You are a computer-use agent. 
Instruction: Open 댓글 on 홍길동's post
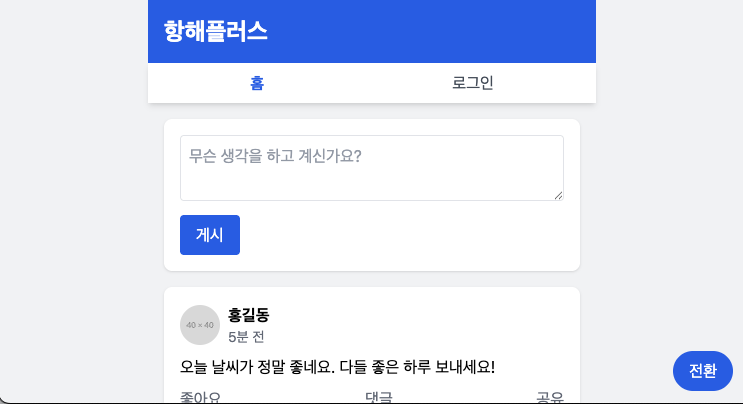[378, 398]
